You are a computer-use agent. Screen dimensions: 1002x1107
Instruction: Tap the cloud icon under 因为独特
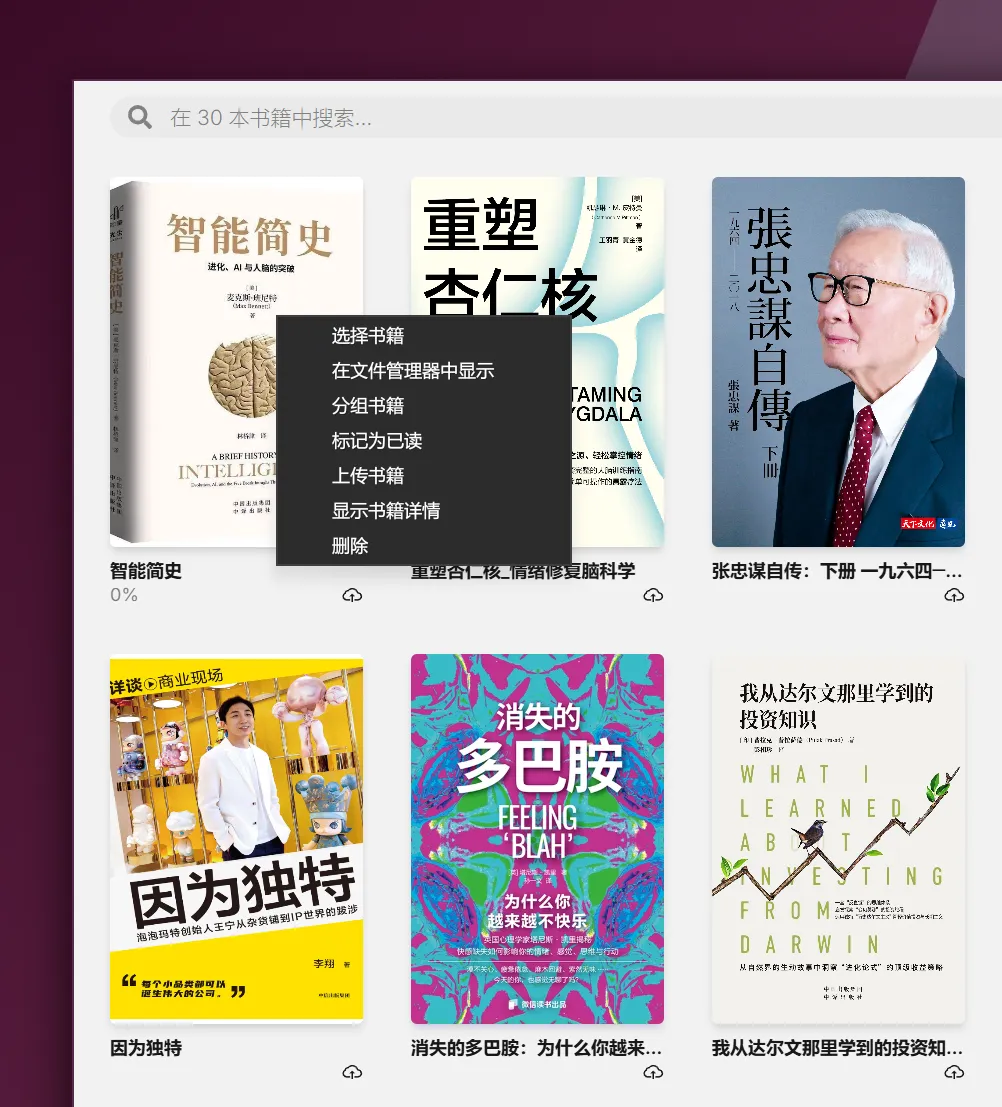click(352, 1073)
